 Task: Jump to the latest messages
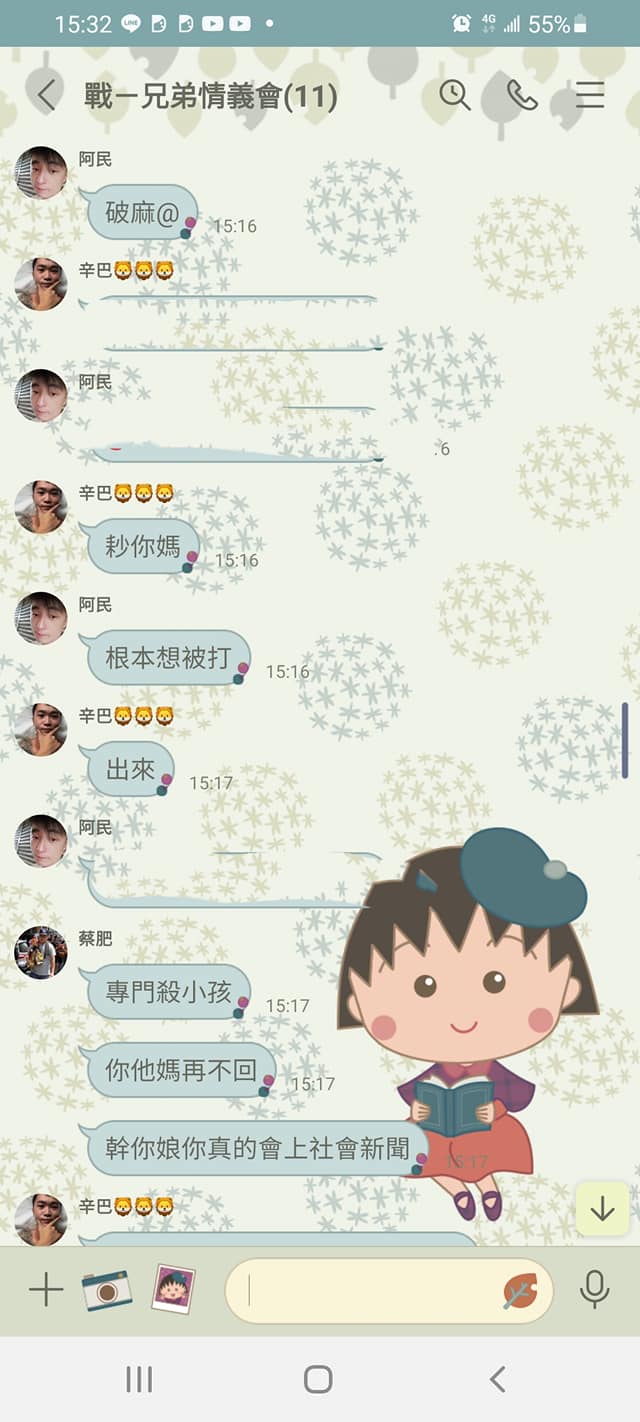(602, 1209)
